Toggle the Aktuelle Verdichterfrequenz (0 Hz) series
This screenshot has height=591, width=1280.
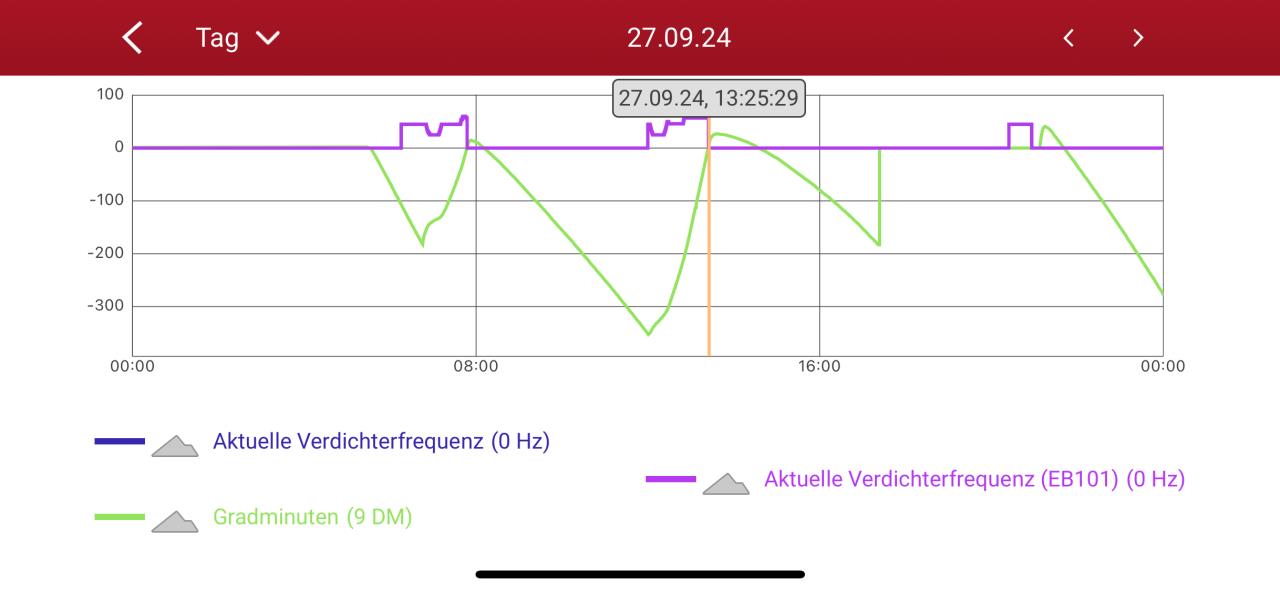(380, 441)
